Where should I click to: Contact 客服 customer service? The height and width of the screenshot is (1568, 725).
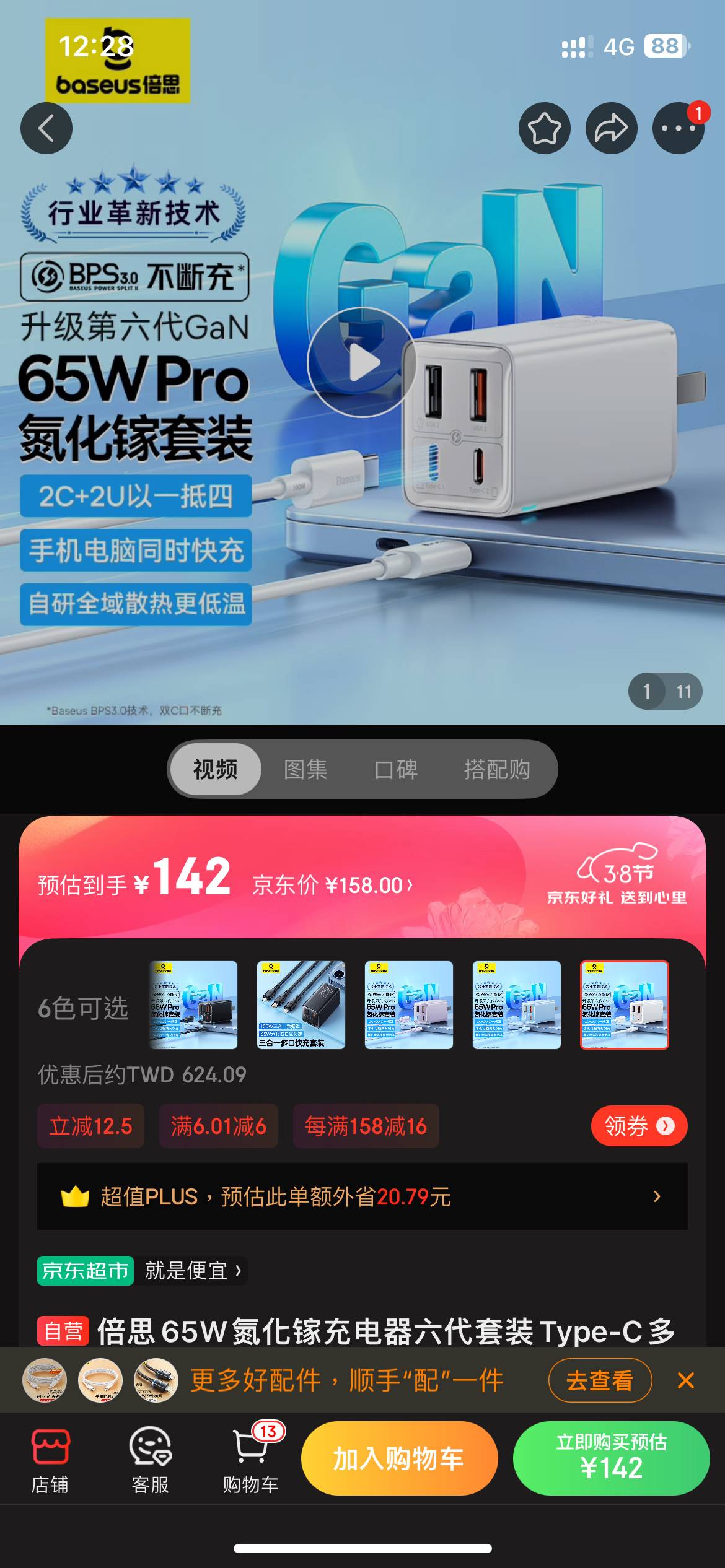tap(150, 1460)
